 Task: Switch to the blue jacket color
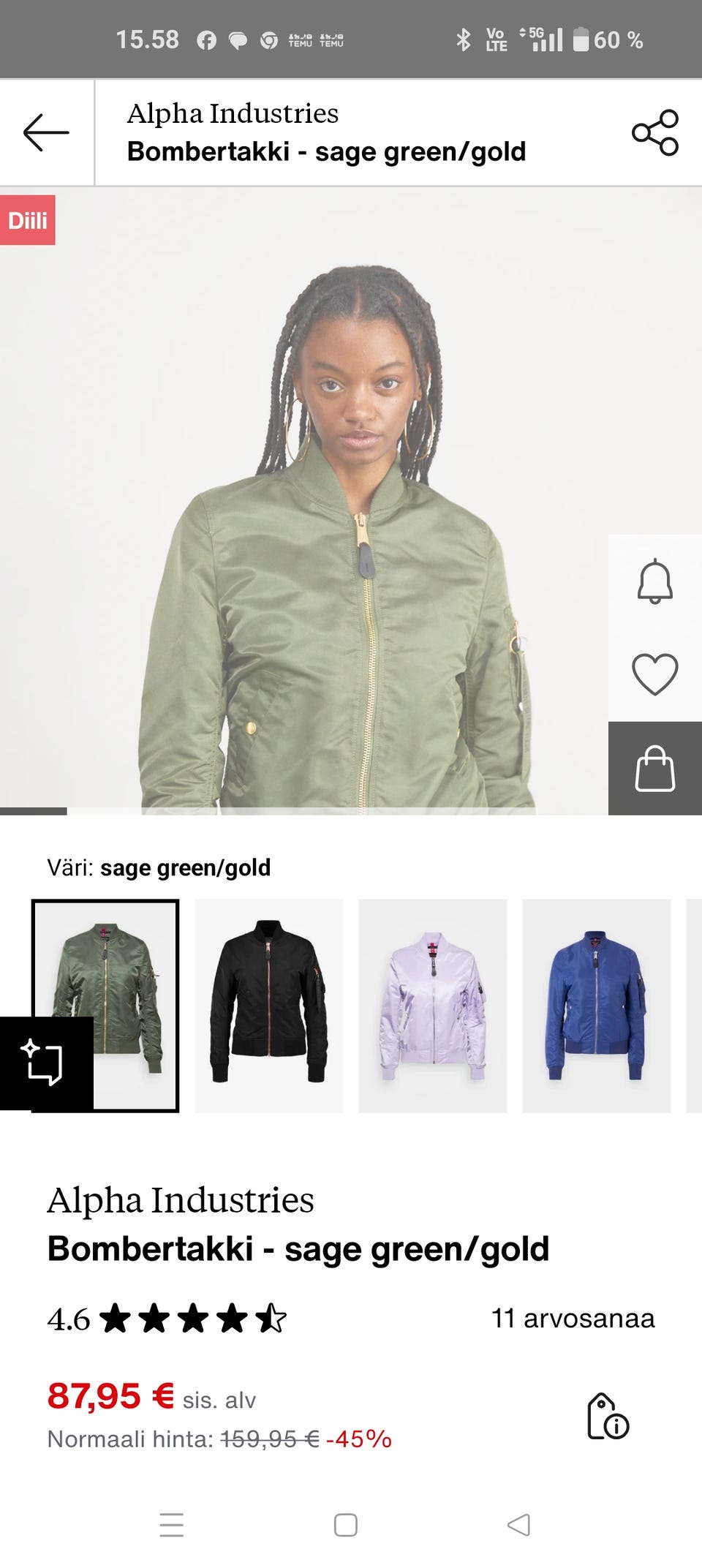(x=597, y=1006)
